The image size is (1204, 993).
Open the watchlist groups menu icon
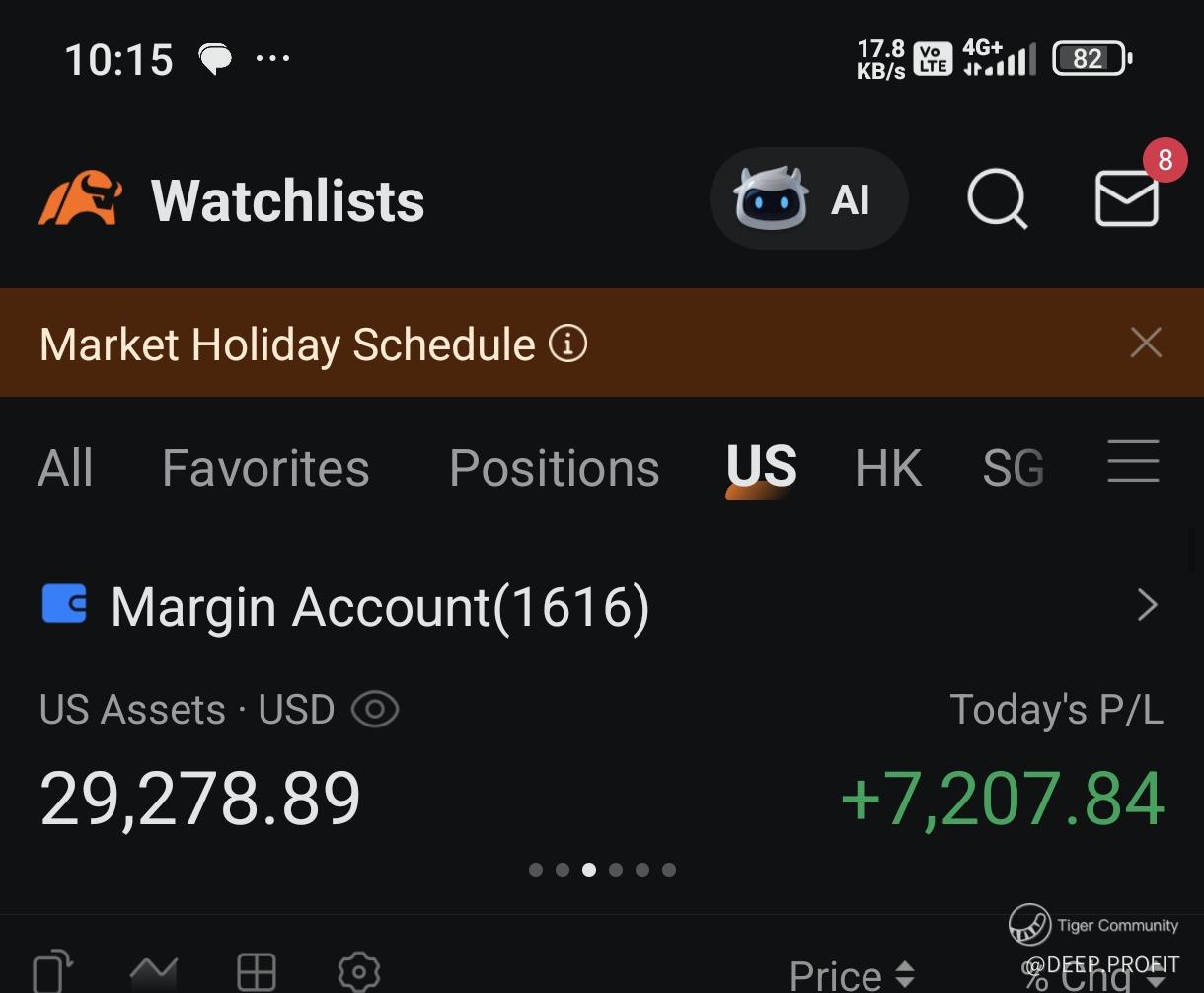tap(1132, 462)
